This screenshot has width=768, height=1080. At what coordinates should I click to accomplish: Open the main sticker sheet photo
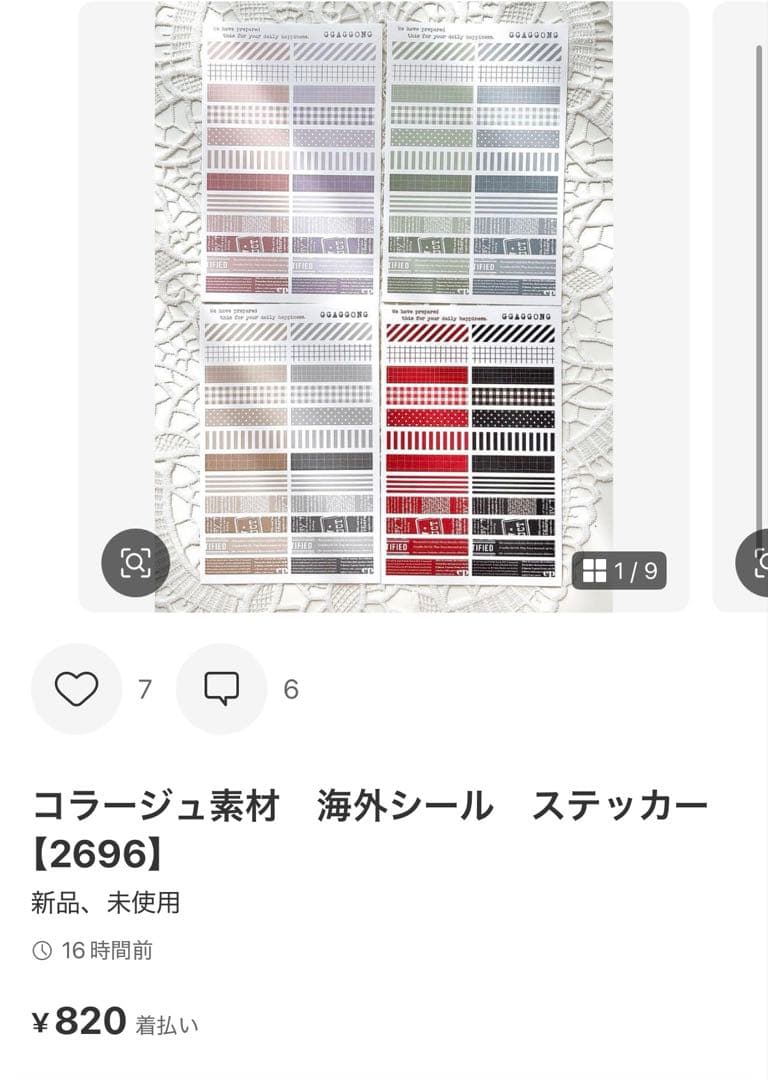(x=384, y=300)
